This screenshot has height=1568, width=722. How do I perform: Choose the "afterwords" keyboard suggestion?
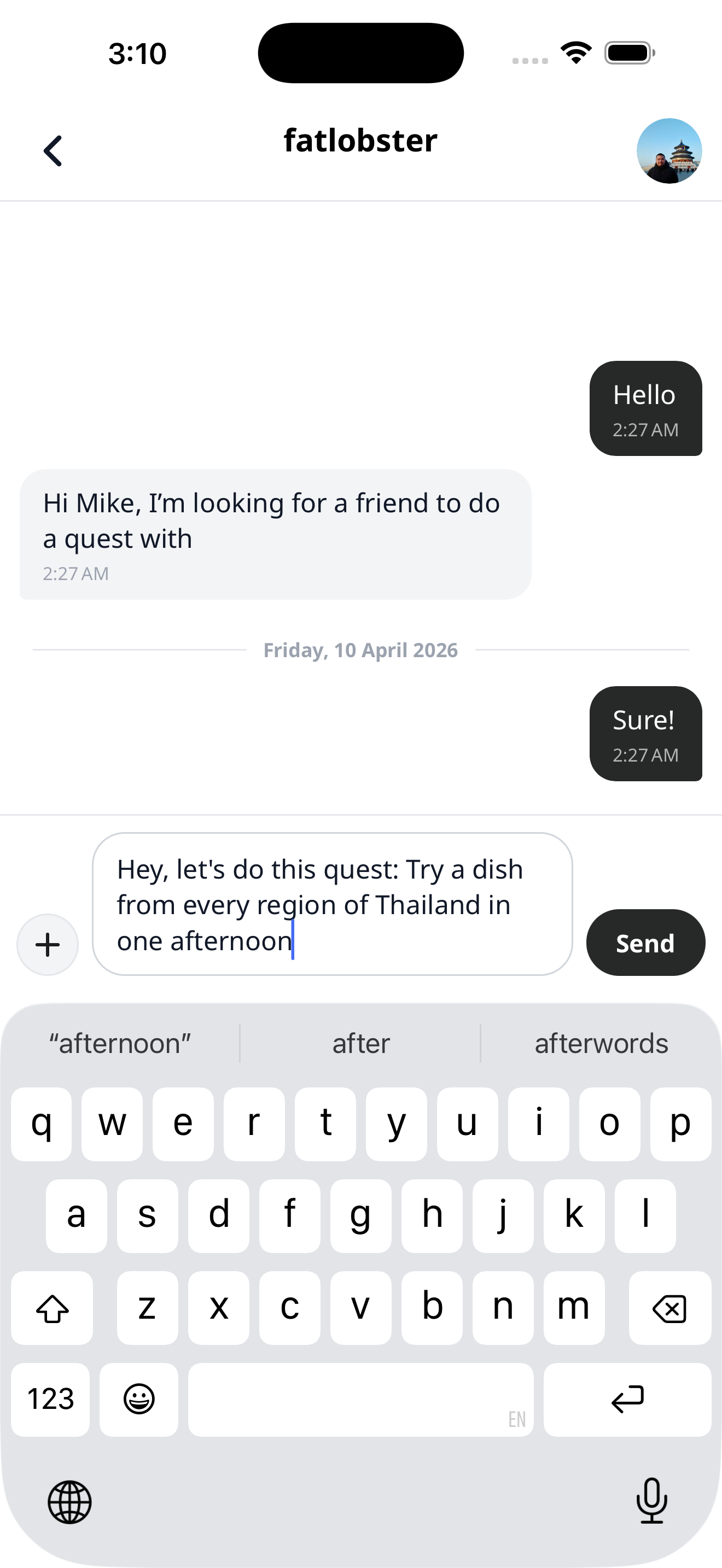[601, 1043]
